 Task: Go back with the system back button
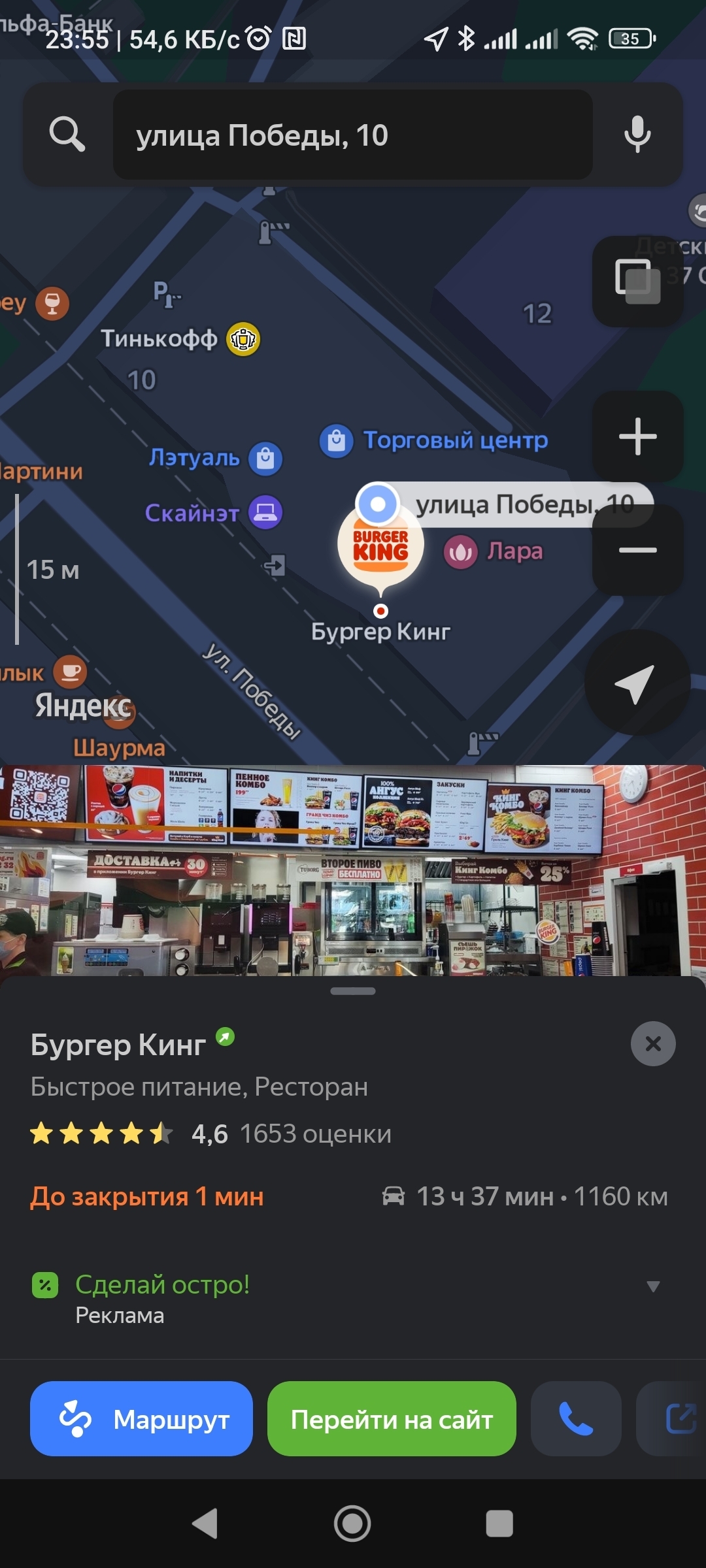coord(205,1524)
